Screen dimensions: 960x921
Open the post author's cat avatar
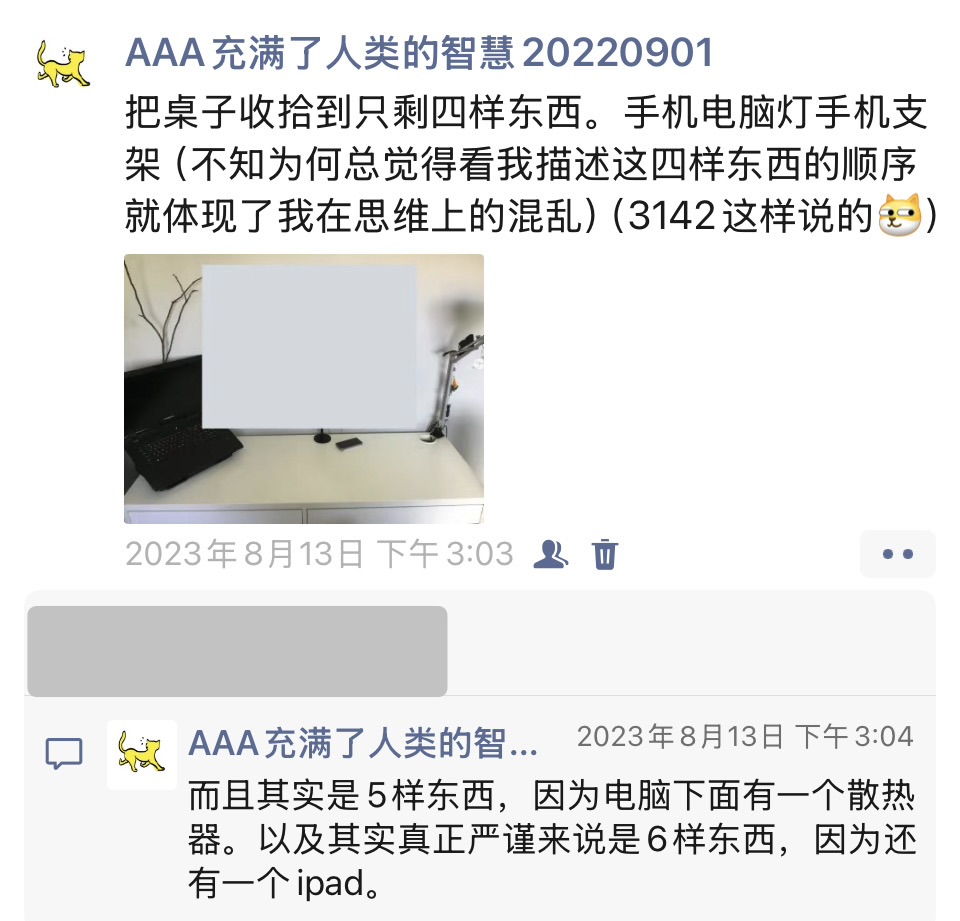click(63, 65)
